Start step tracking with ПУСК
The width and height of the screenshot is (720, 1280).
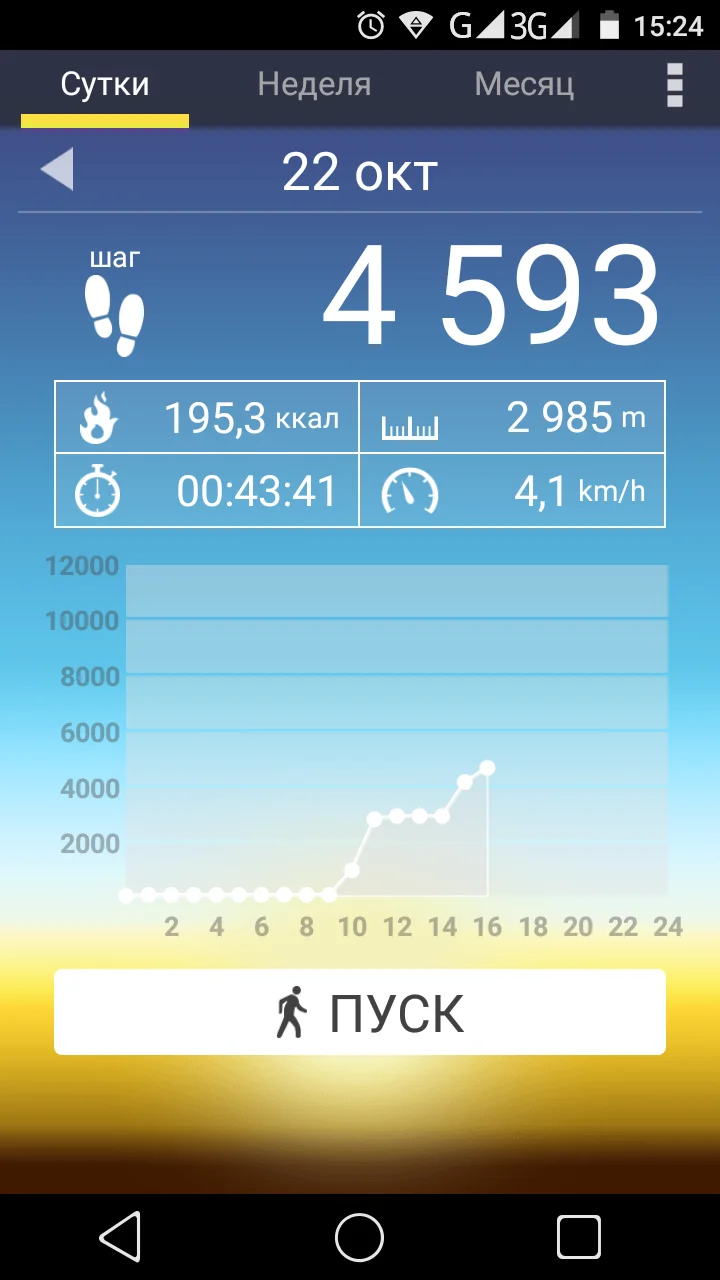(360, 1012)
